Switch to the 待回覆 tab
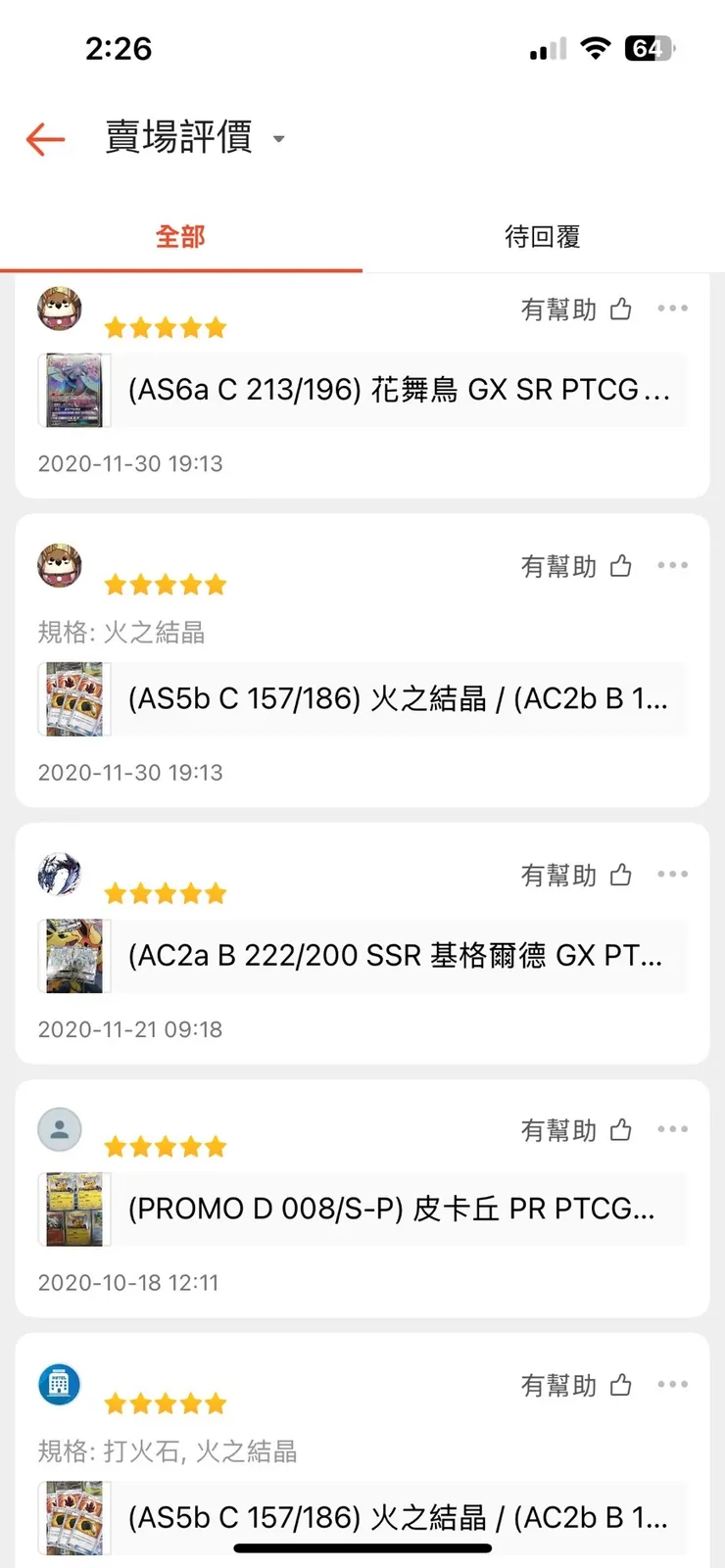Image resolution: width=725 pixels, height=1568 pixels. click(x=543, y=236)
